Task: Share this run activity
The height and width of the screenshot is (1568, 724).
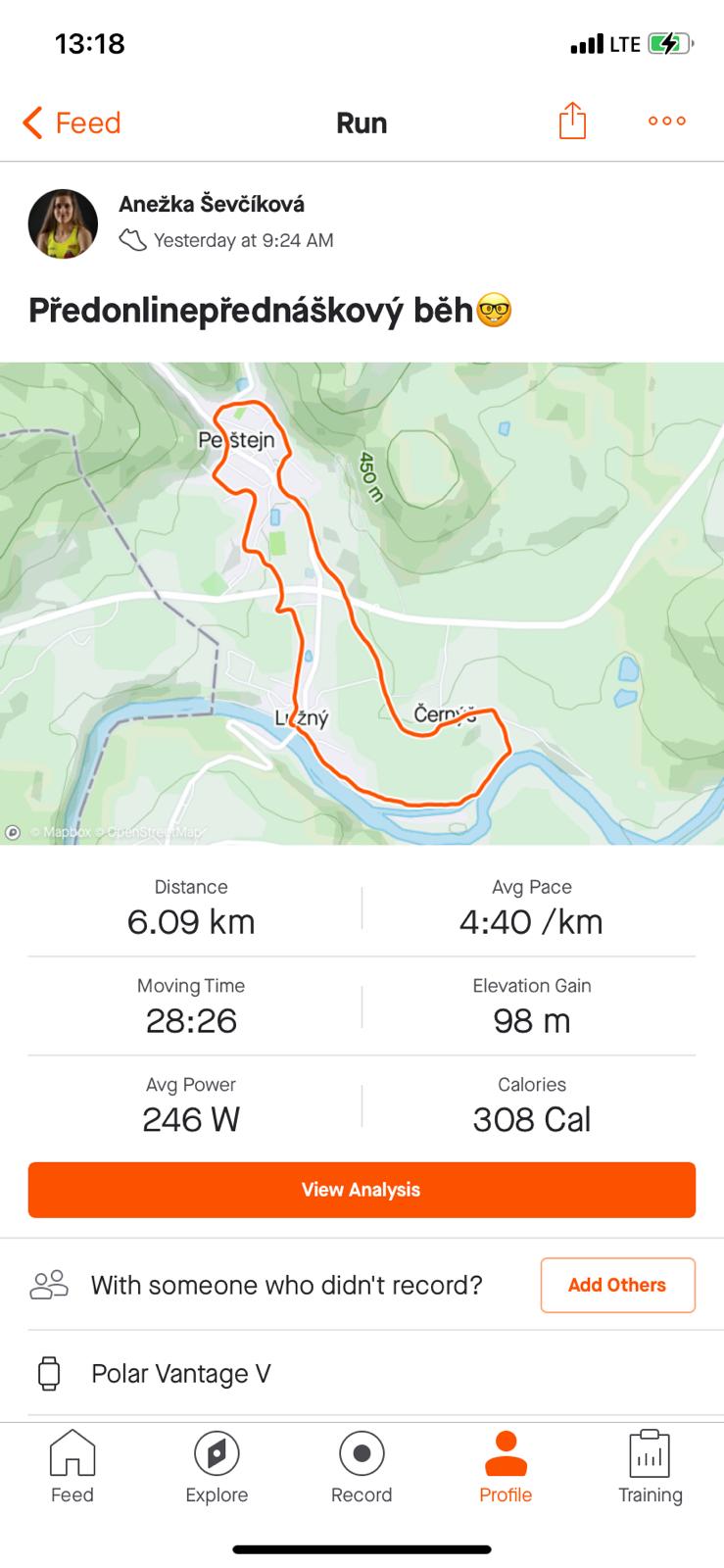Action: 572,122
